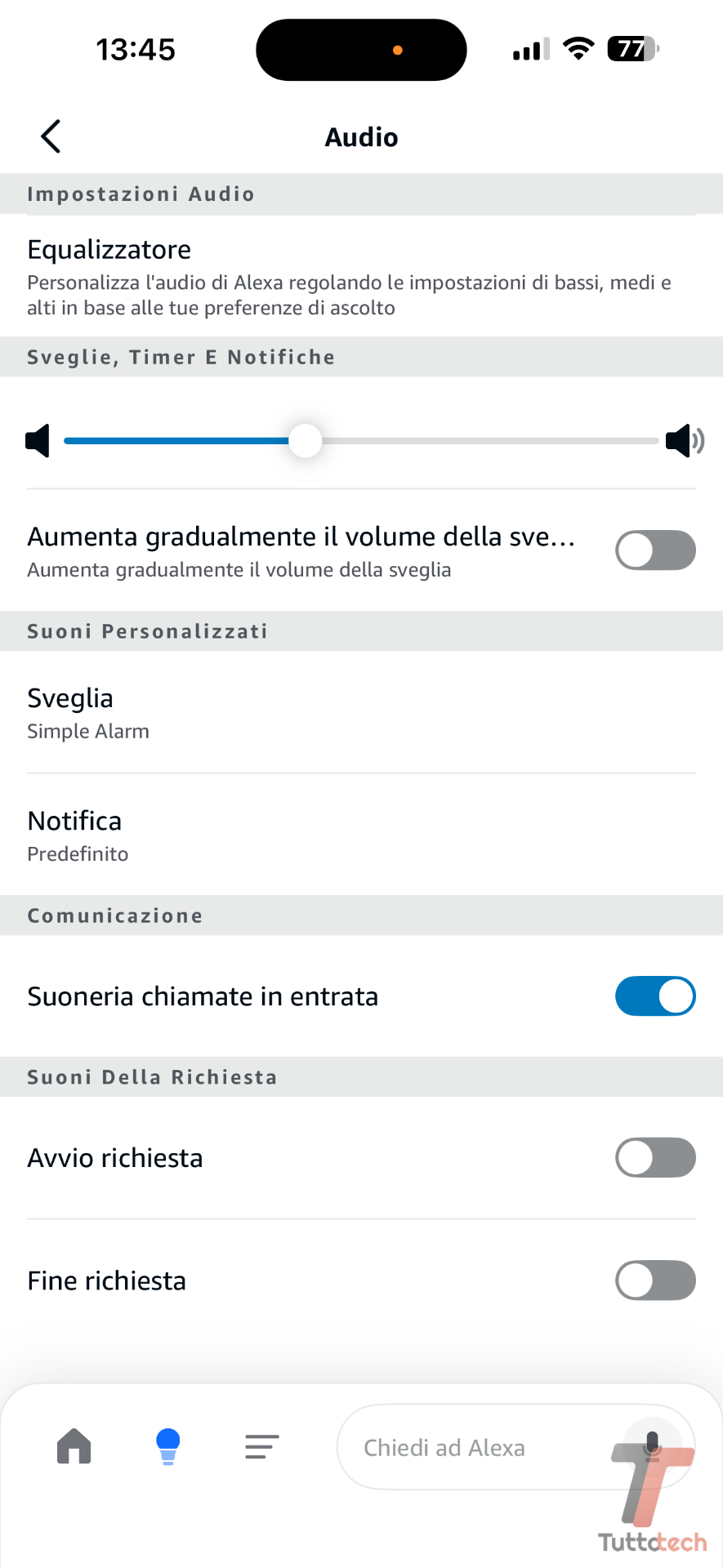The image size is (723, 1568).
Task: Disable Suoneria chiamate in entrata
Action: tap(654, 996)
